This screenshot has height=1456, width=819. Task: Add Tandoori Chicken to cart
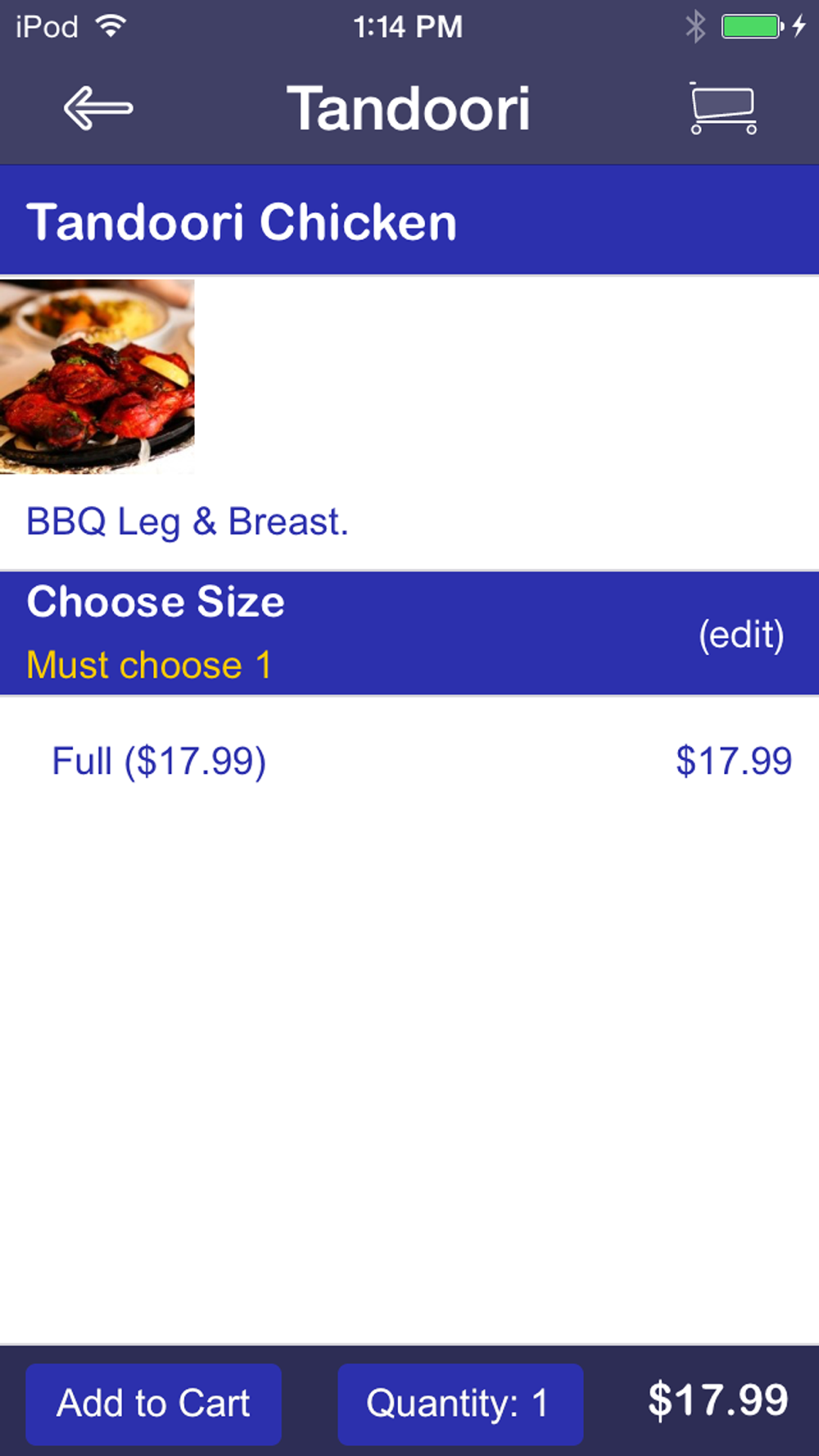(153, 1404)
